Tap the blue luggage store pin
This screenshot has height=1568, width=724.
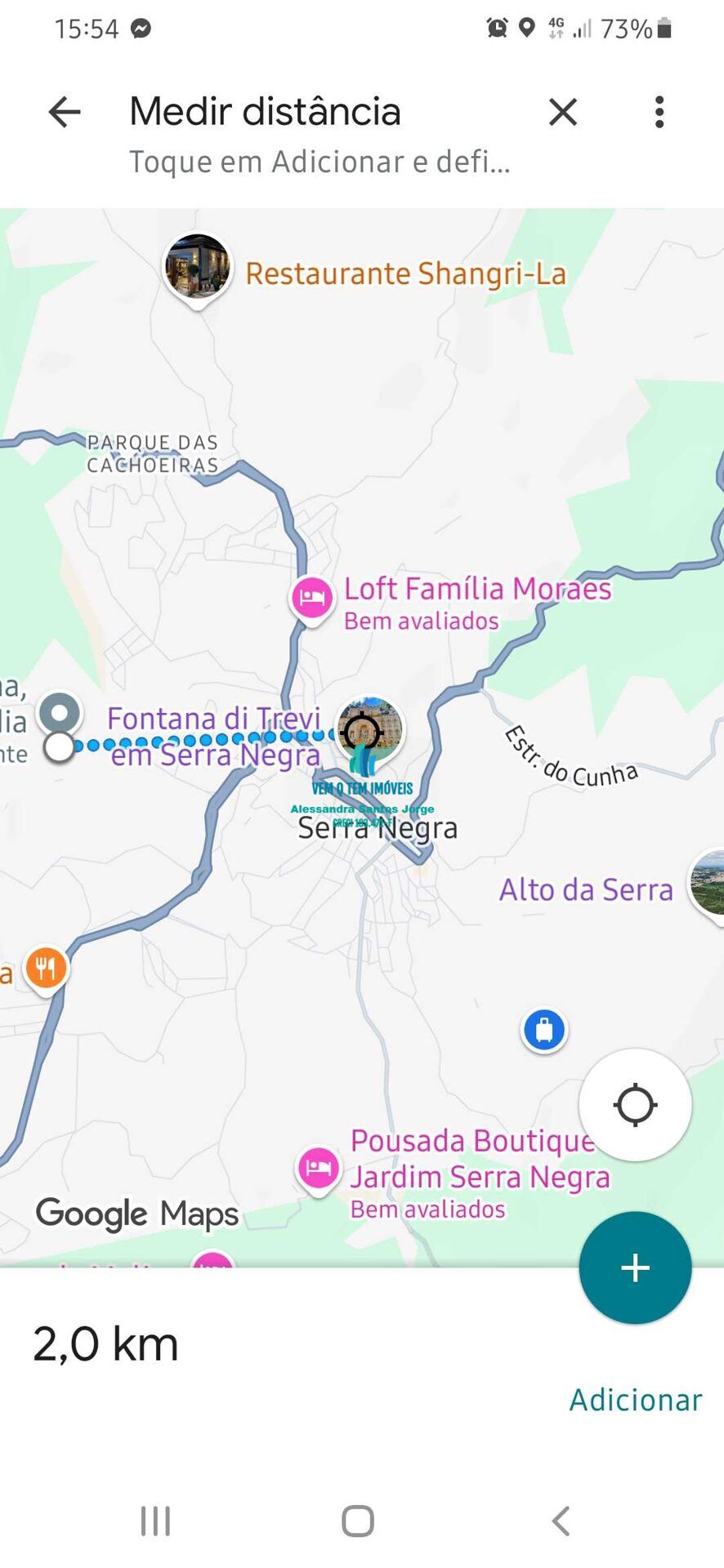pyautogui.click(x=544, y=1030)
